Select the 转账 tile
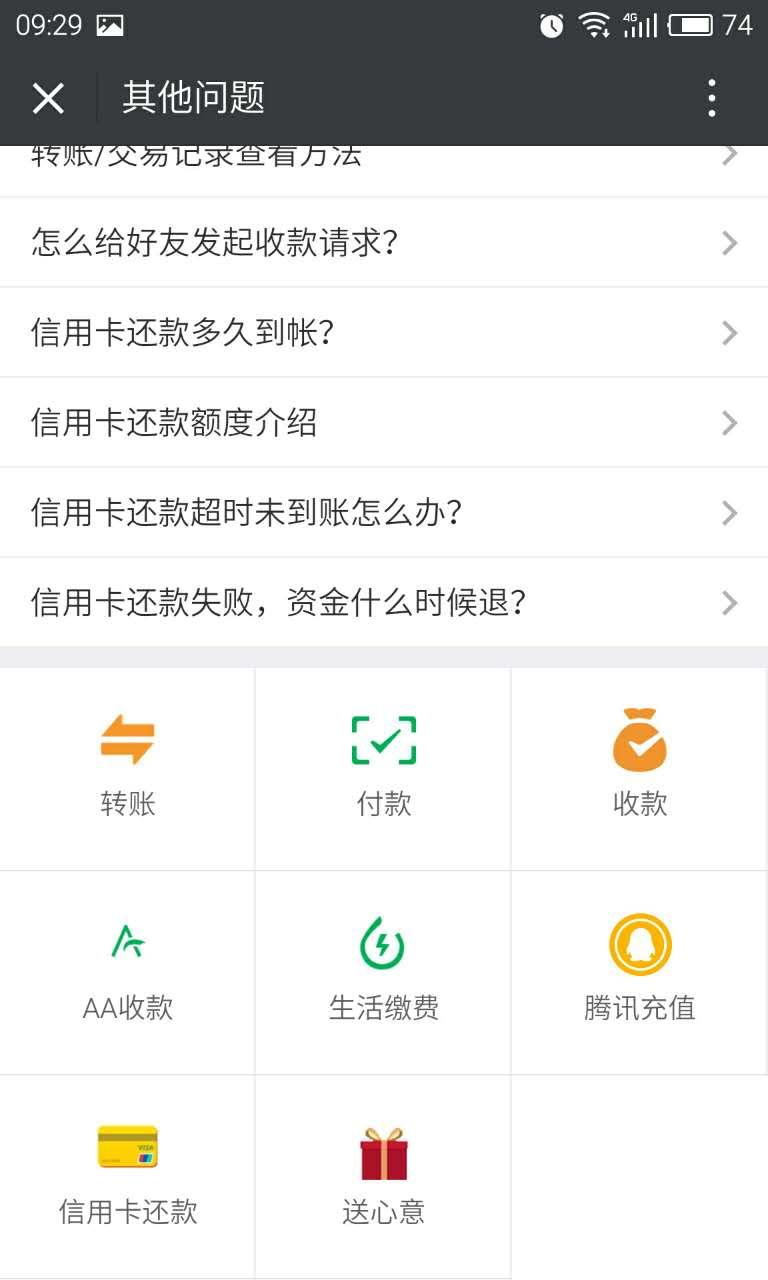 click(x=127, y=768)
